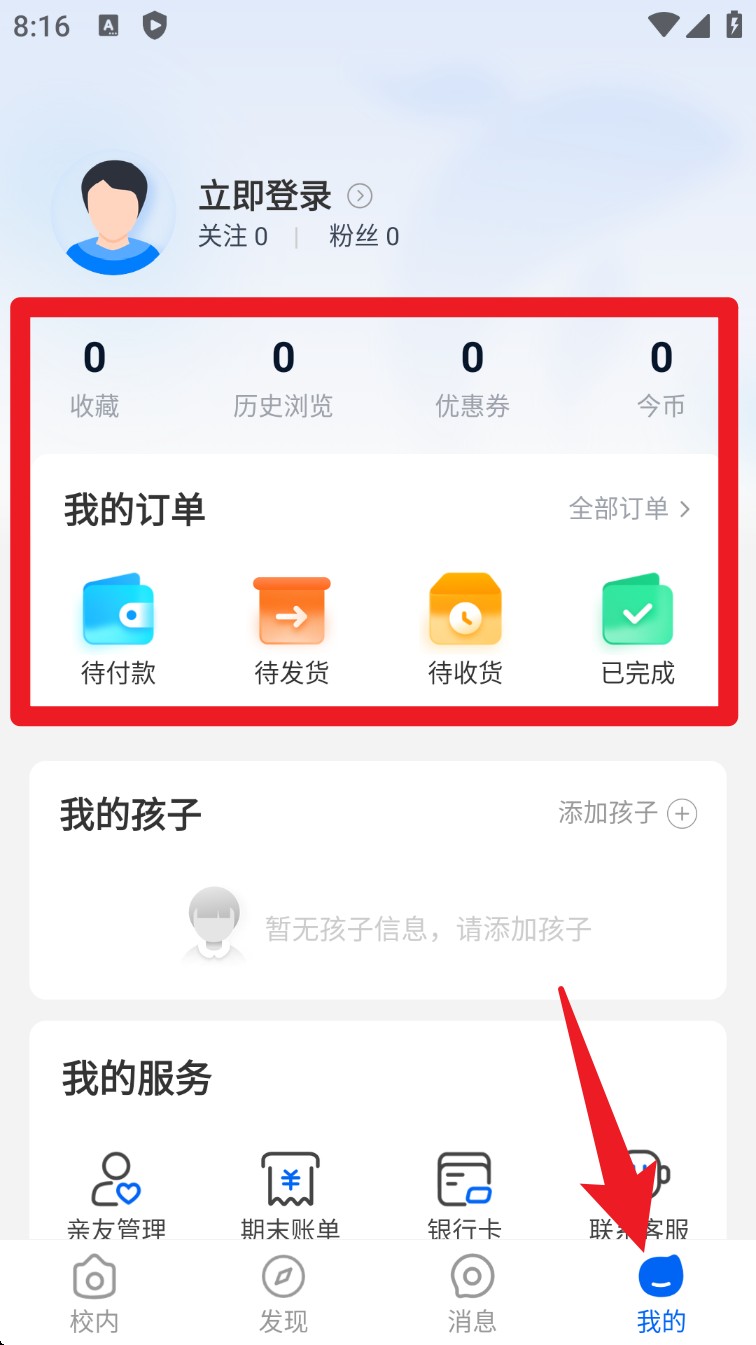Switch to the 发现 tab
Image resolution: width=756 pixels, height=1345 pixels.
click(283, 1295)
